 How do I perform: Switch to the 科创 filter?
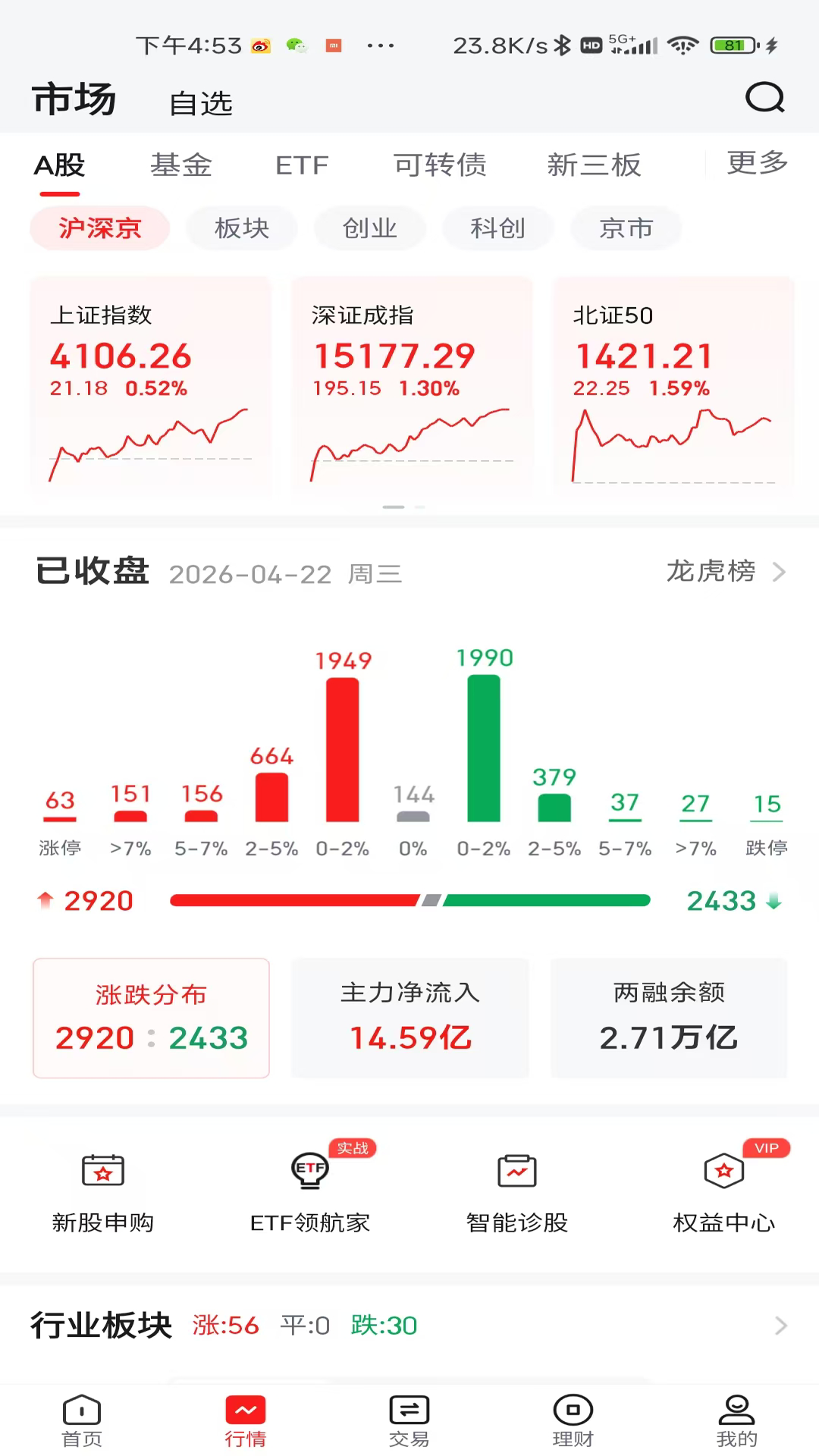(497, 229)
